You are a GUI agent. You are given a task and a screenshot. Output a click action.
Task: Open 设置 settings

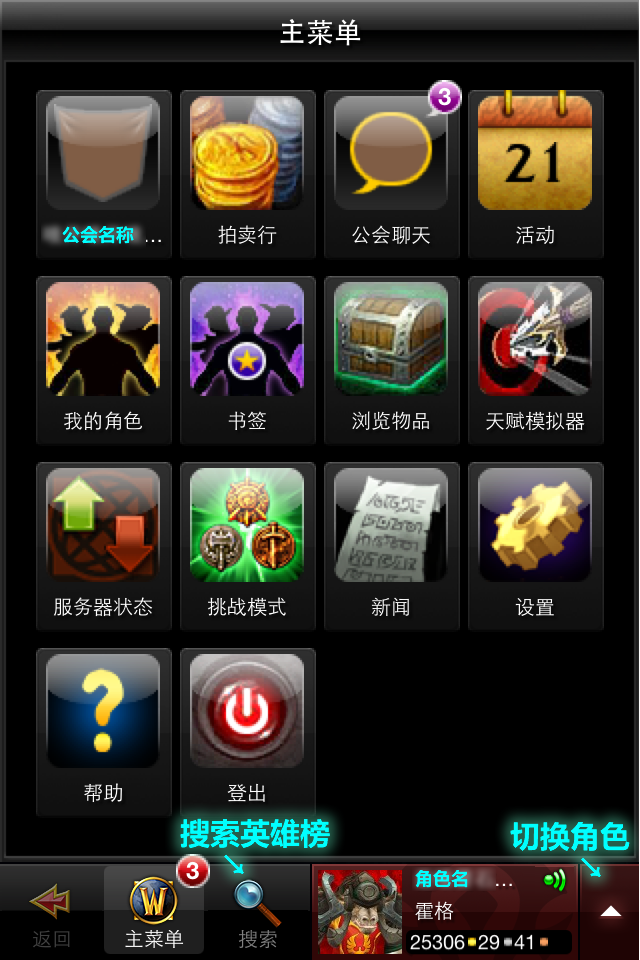coord(535,546)
